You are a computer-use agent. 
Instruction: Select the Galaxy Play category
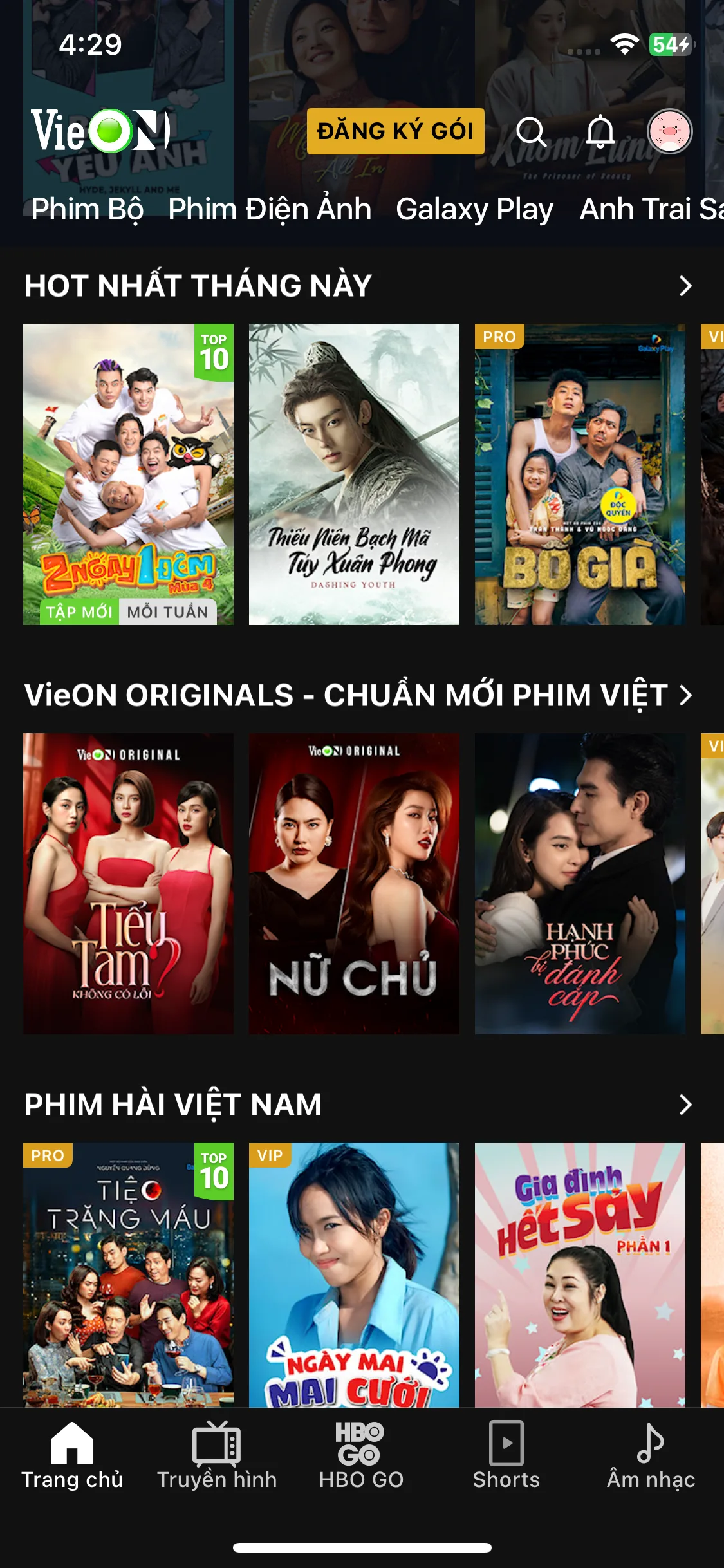coord(474,209)
